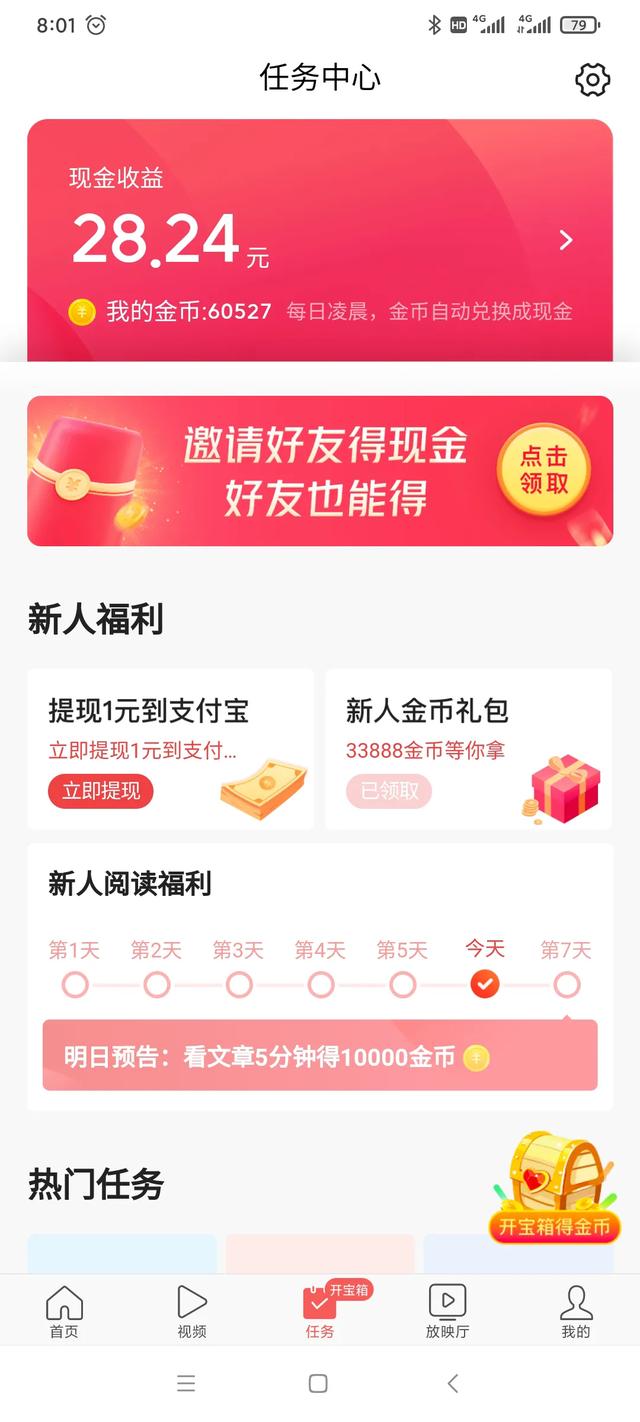This screenshot has width=640, height=1422.
Task: Open the 新人金币礼包 card
Action: coord(468,749)
